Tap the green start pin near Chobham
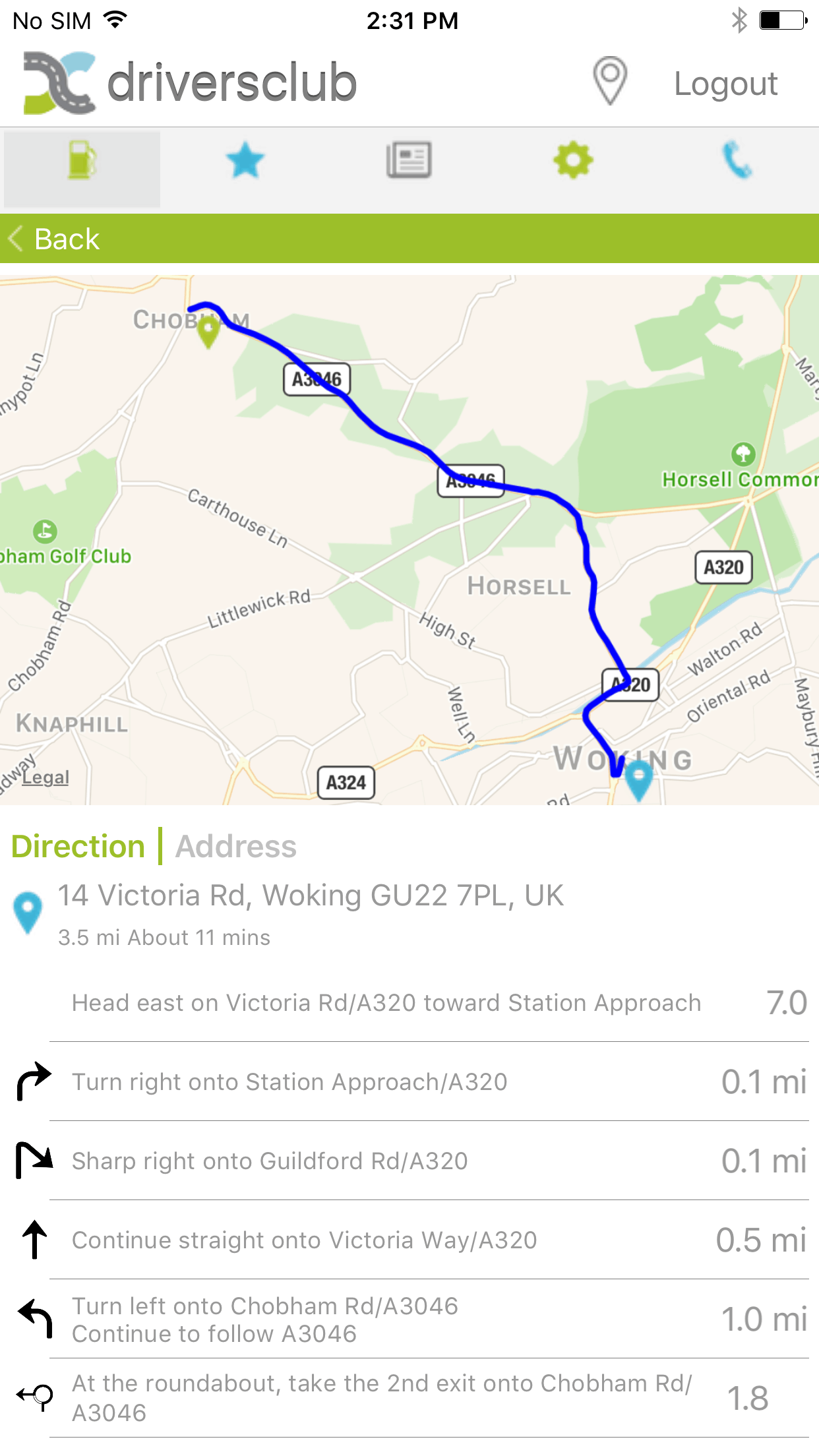This screenshot has height=1456, width=819. pyautogui.click(x=208, y=331)
